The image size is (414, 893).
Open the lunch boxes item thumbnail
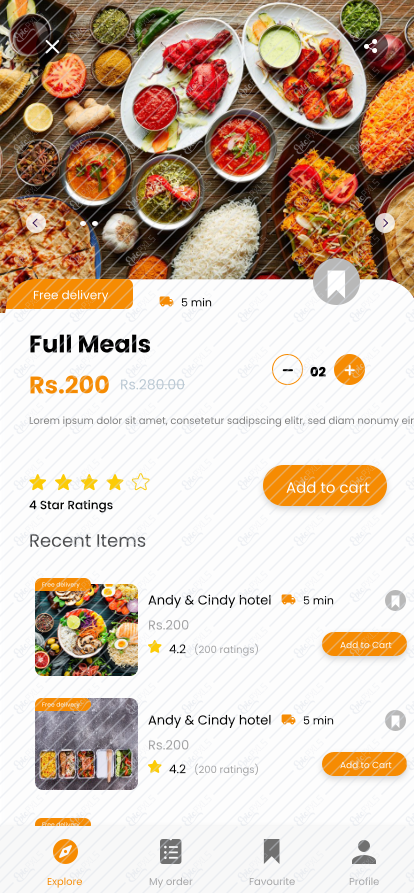[x=87, y=744]
